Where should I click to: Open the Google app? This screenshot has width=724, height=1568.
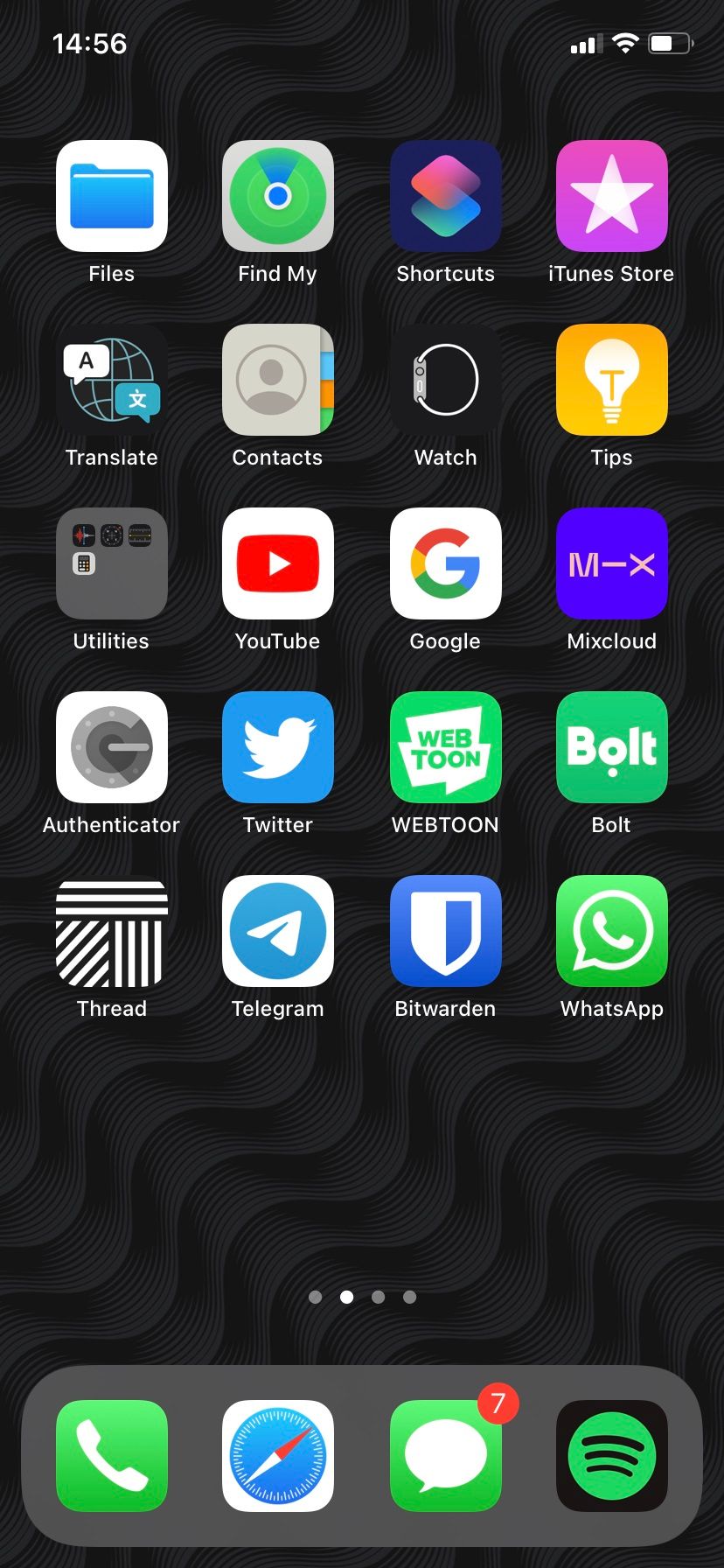[x=445, y=563]
